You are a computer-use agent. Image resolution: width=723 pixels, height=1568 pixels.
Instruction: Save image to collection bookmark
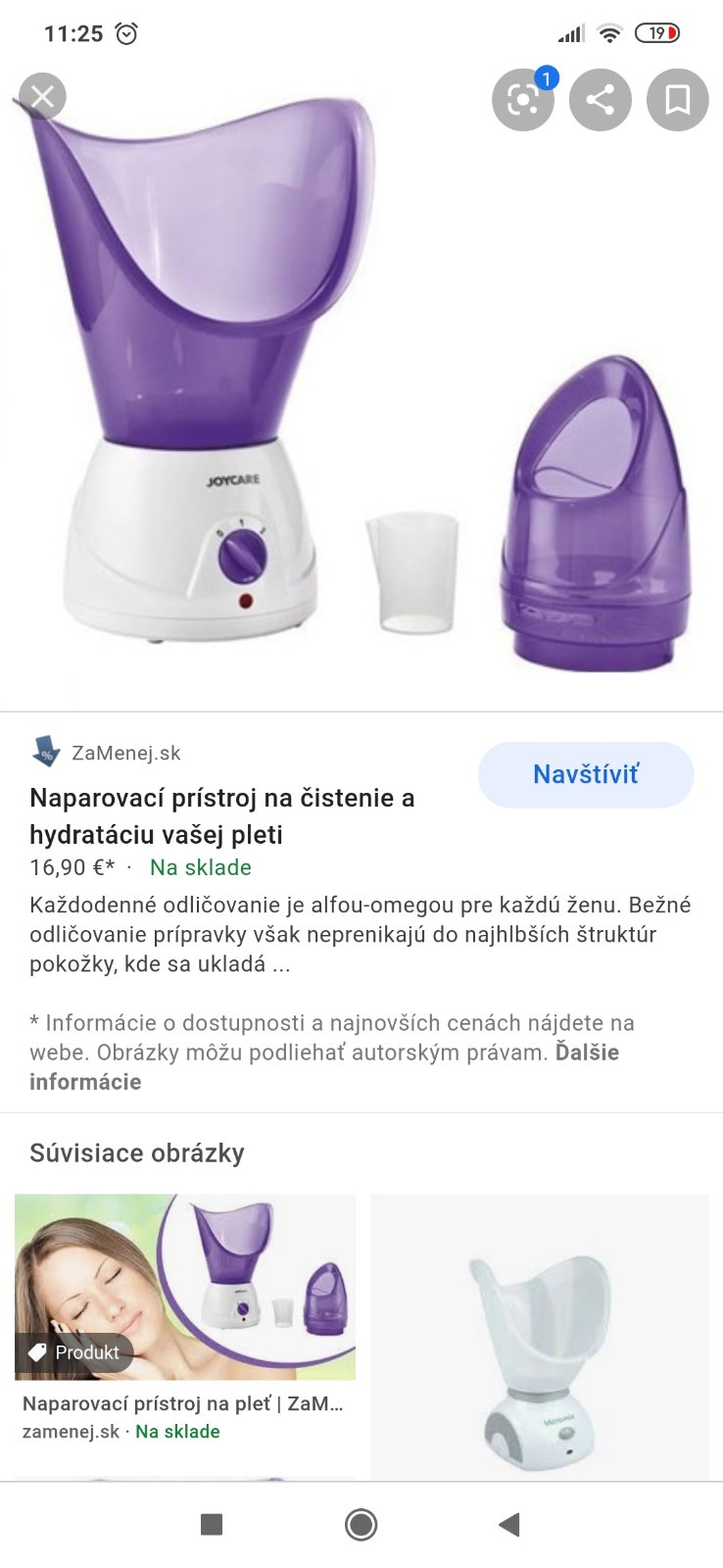click(x=677, y=99)
